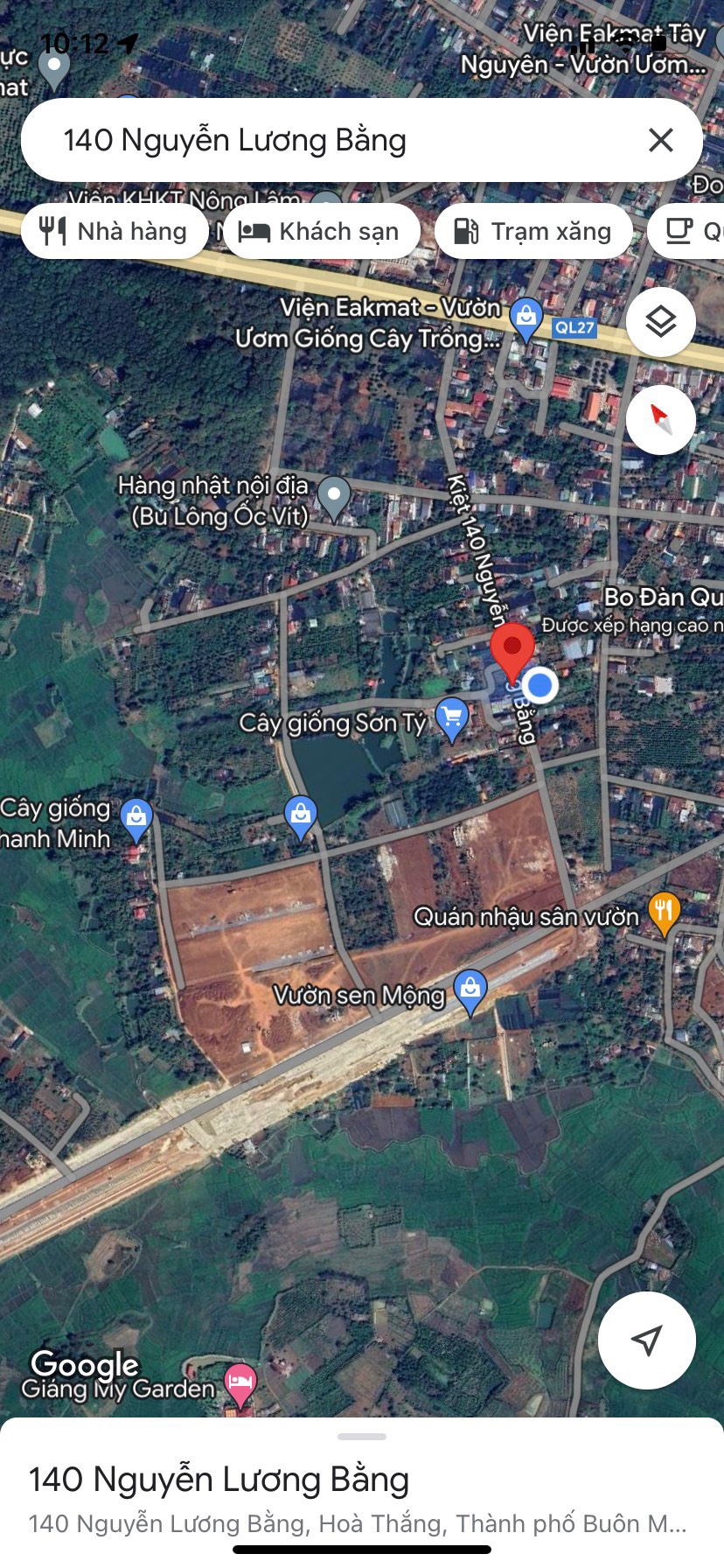
Task: Open the Hàng nhật nội địa place pin
Action: pos(333,499)
